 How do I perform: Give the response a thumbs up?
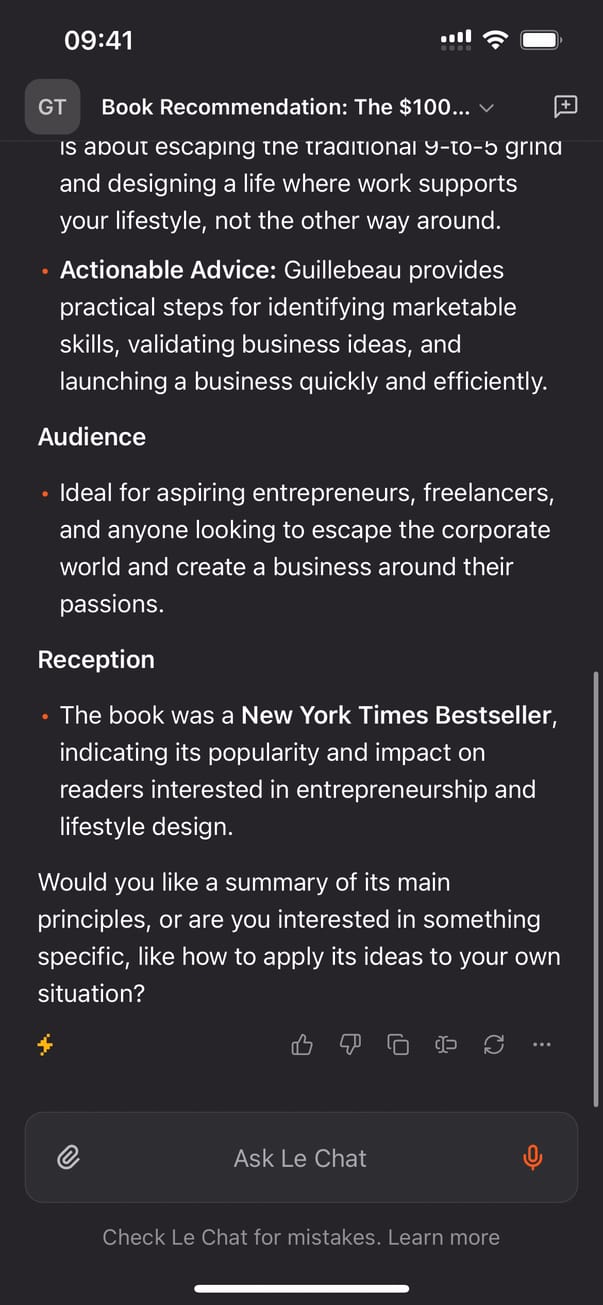(x=302, y=1045)
